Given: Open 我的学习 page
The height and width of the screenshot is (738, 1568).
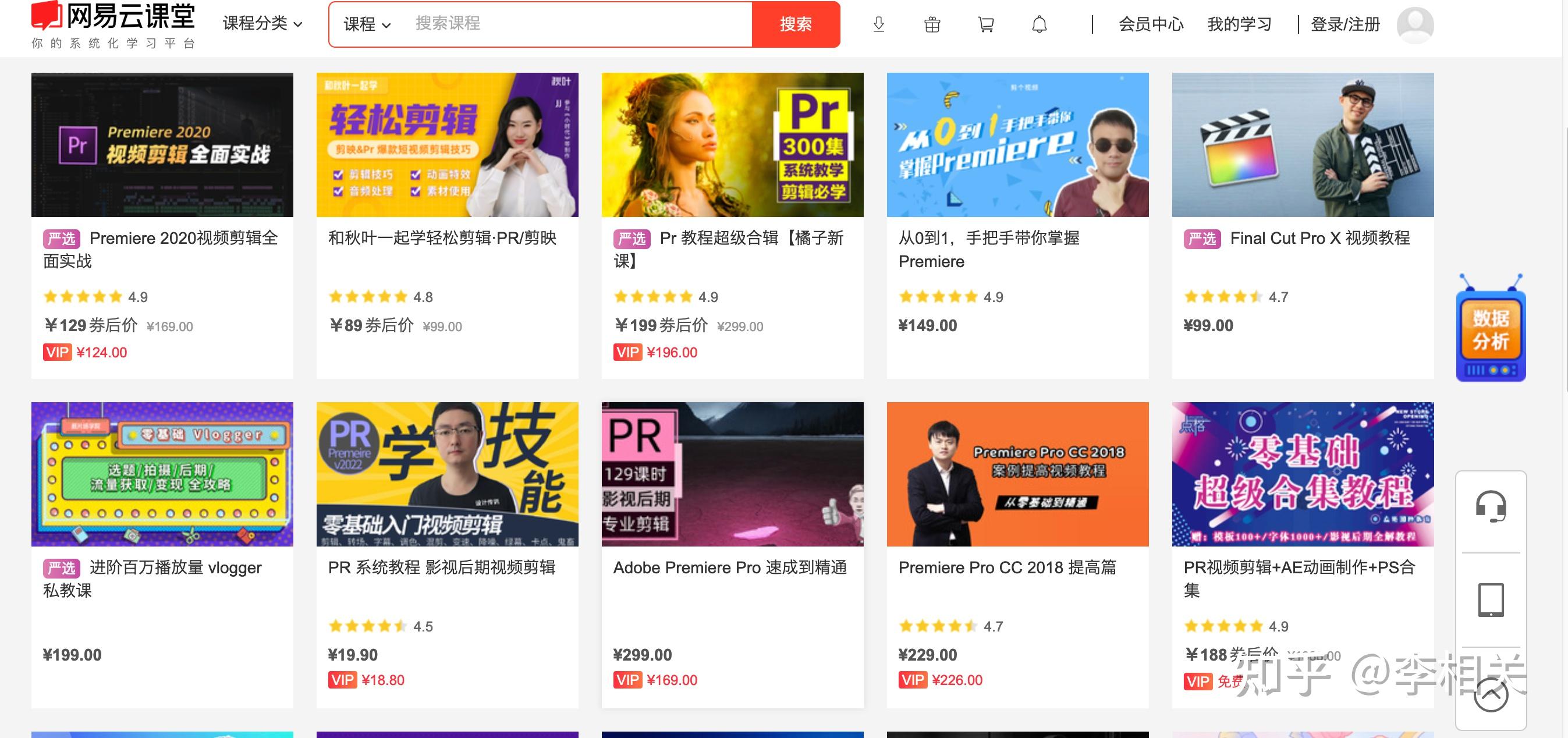Looking at the screenshot, I should click(x=1239, y=24).
